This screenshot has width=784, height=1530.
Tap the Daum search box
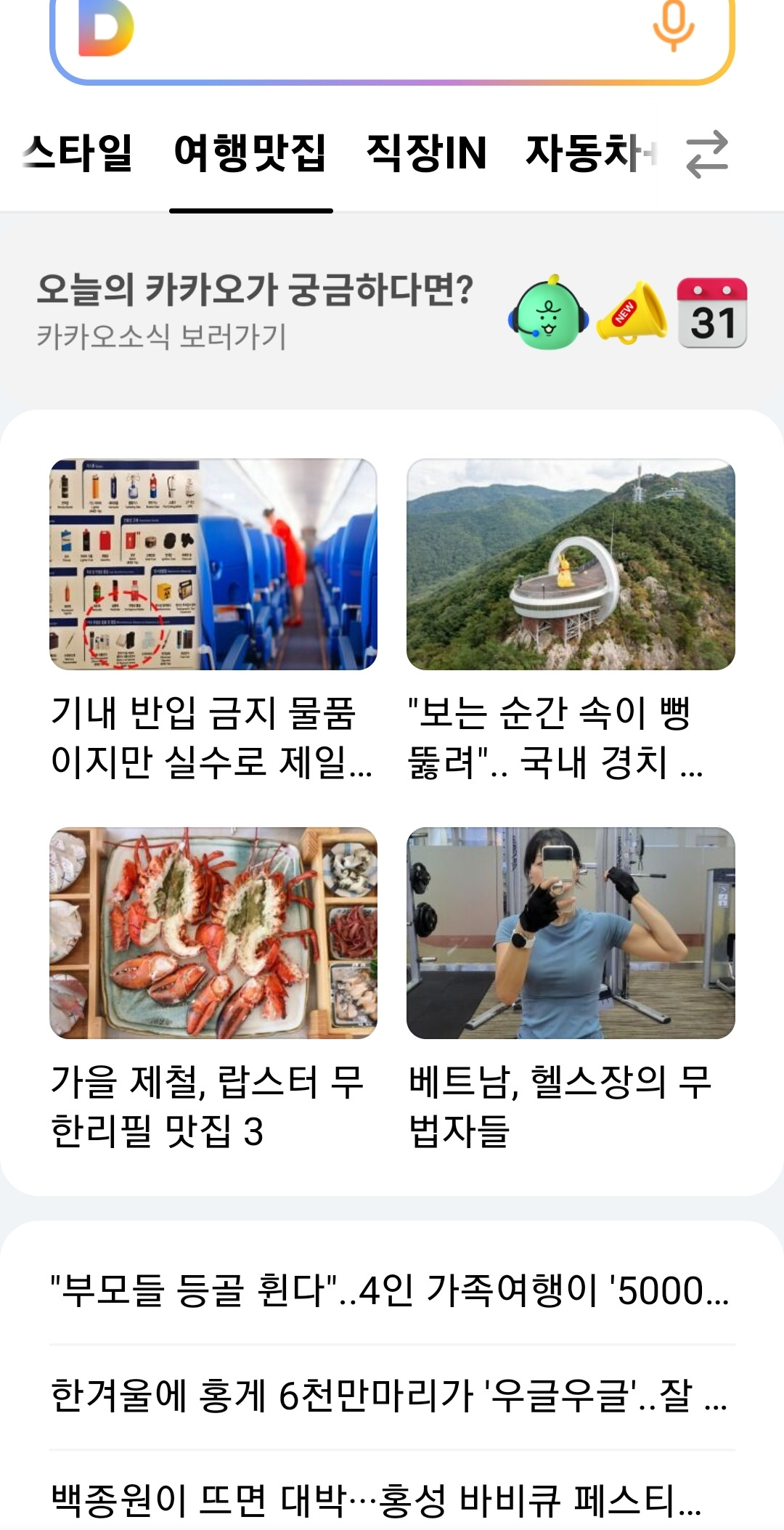tap(377, 33)
